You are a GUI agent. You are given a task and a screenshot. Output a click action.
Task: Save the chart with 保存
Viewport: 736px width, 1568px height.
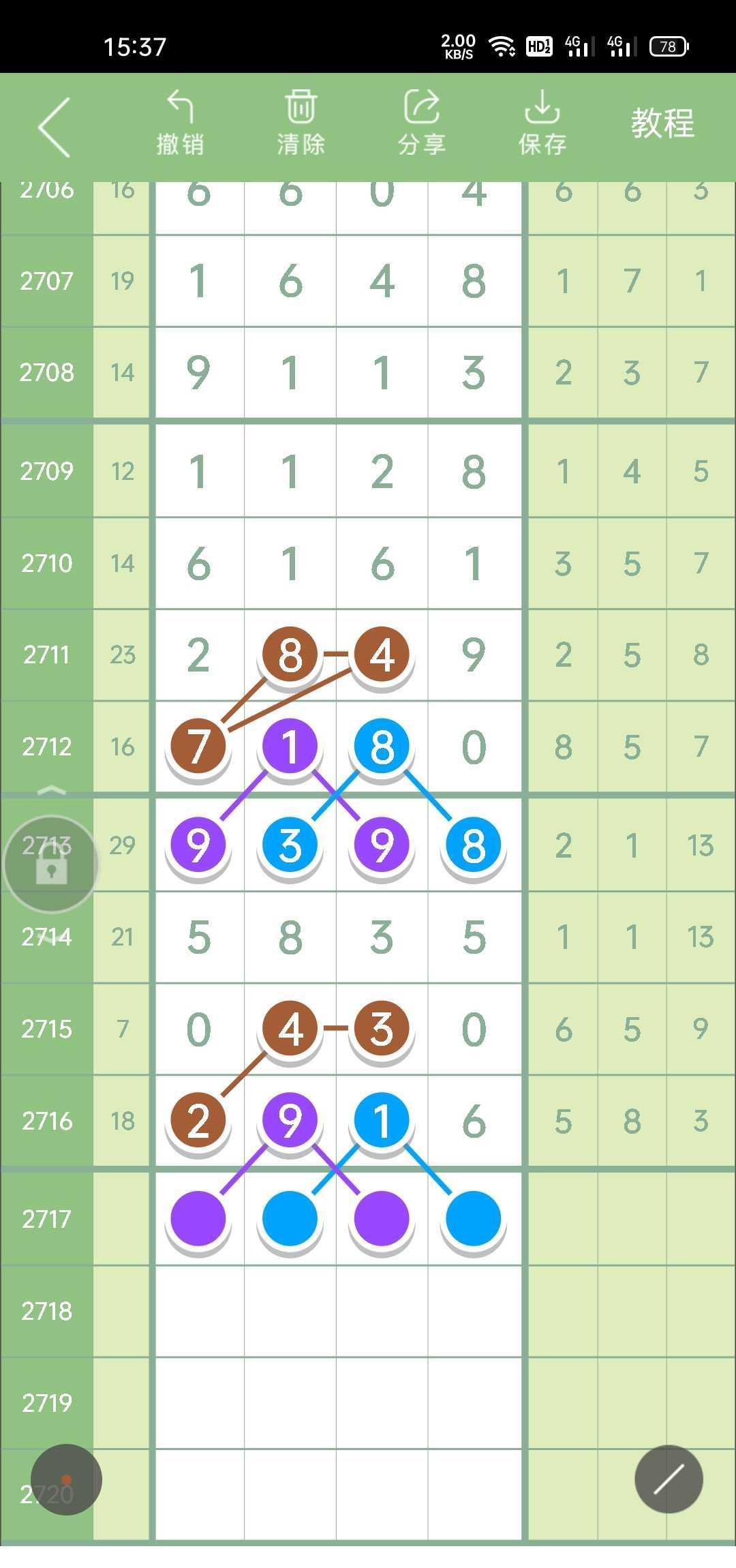click(542, 124)
